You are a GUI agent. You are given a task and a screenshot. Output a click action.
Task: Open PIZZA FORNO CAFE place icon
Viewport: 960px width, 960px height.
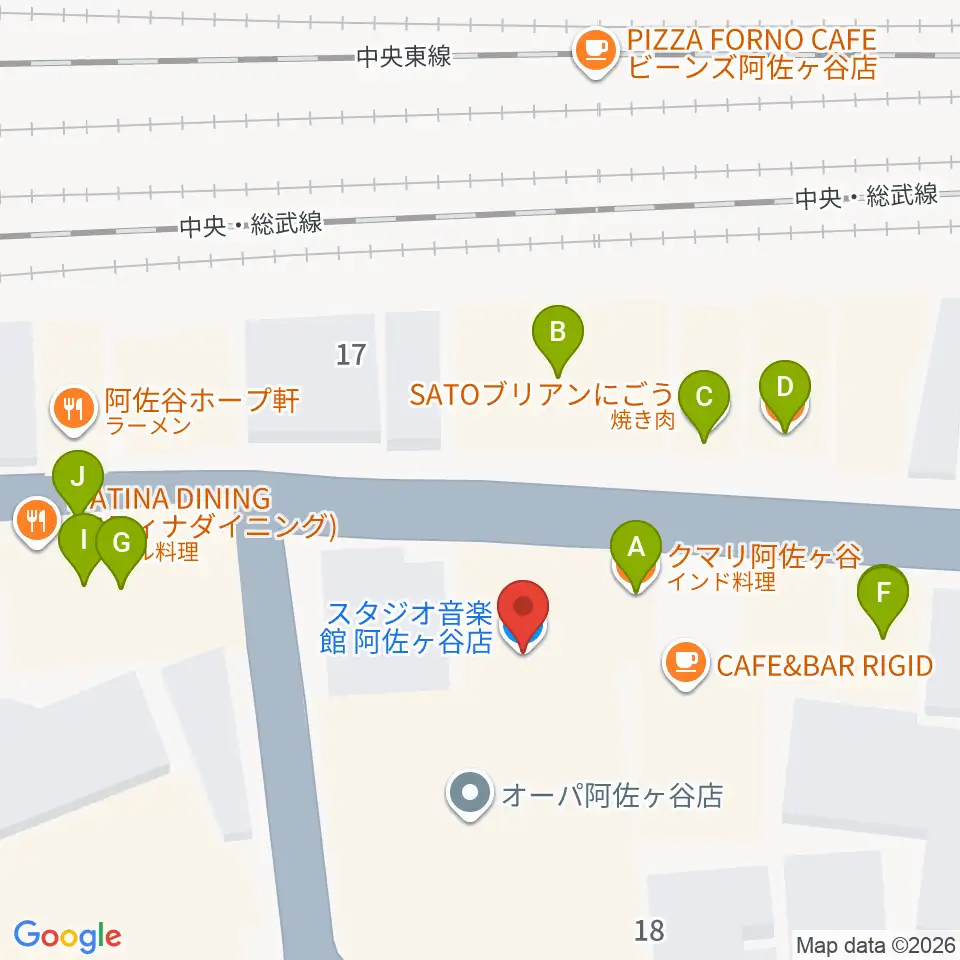pos(596,51)
